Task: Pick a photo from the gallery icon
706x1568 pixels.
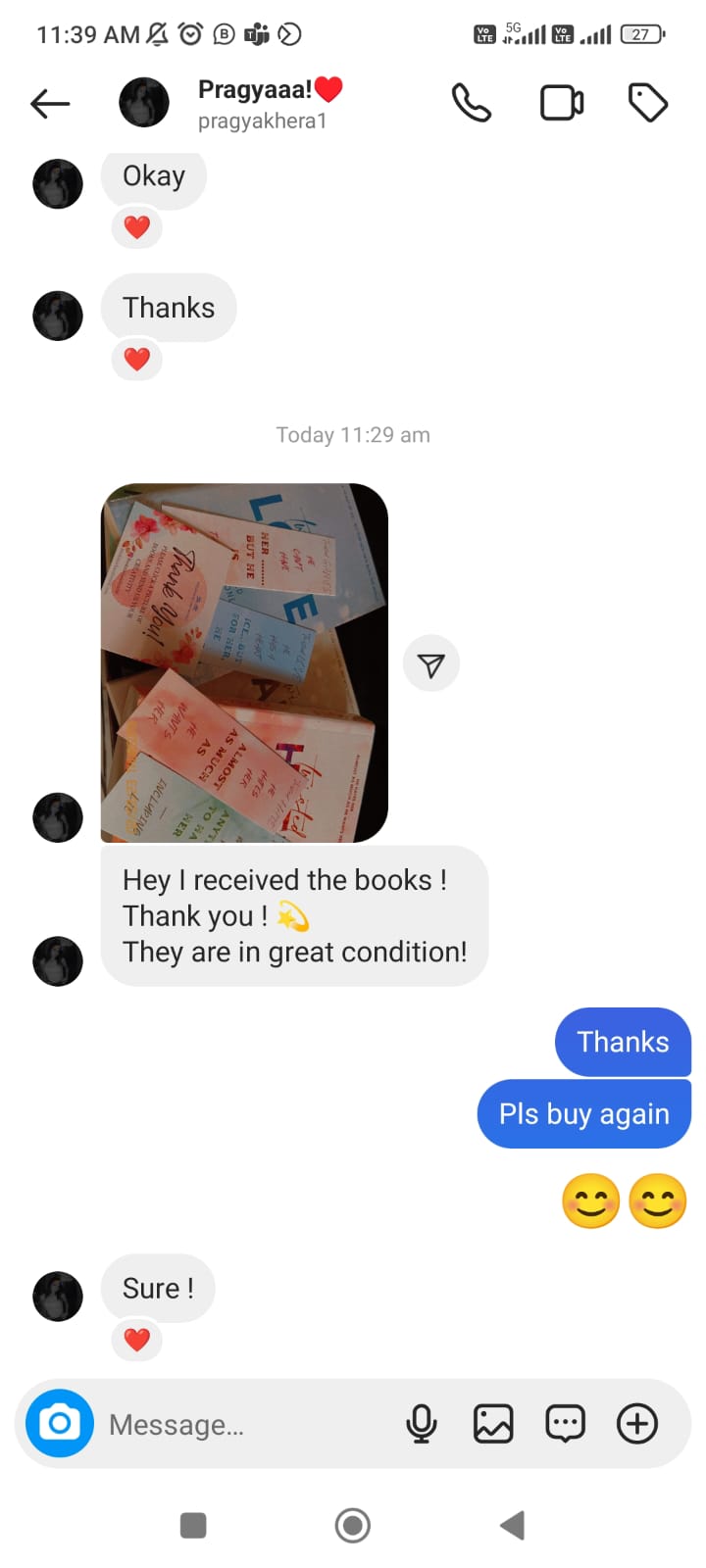Action: (x=493, y=1424)
